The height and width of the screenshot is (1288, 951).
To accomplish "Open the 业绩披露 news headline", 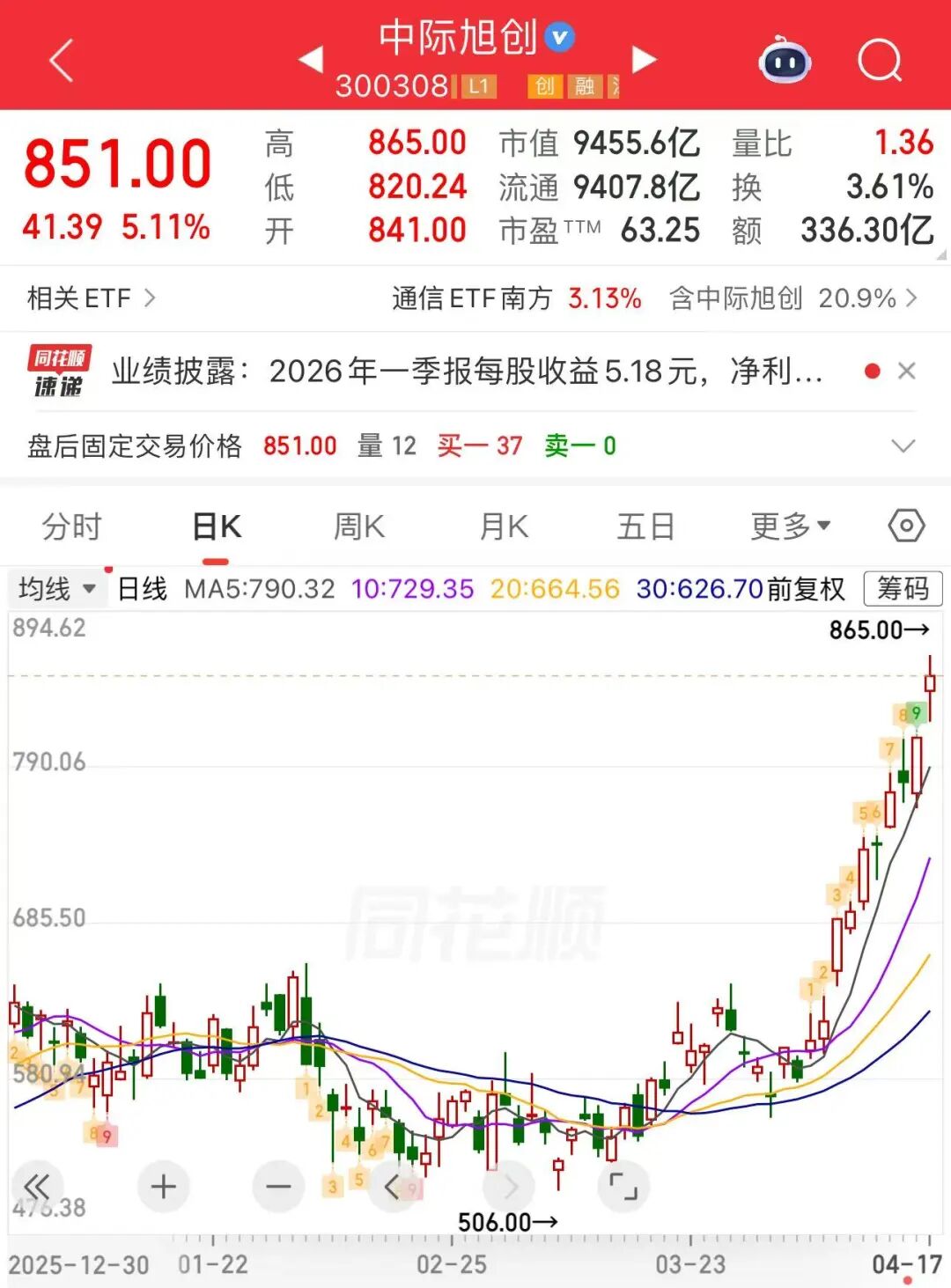I will pyautogui.click(x=467, y=372).
